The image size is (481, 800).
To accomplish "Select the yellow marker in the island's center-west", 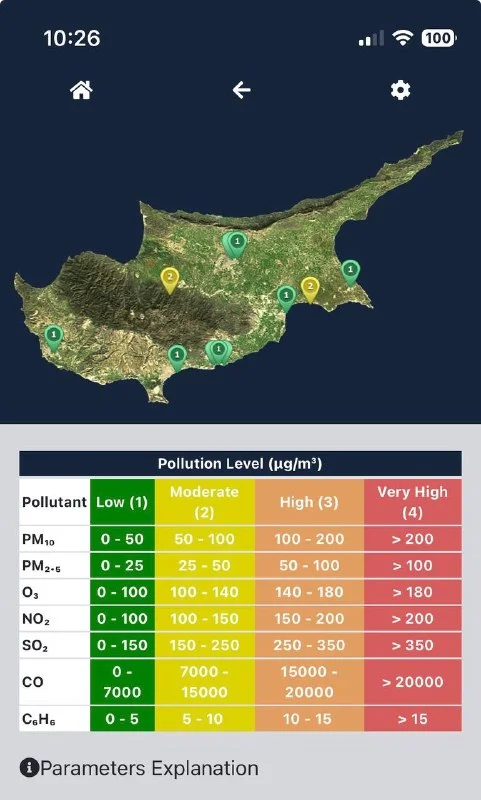I will [x=169, y=281].
